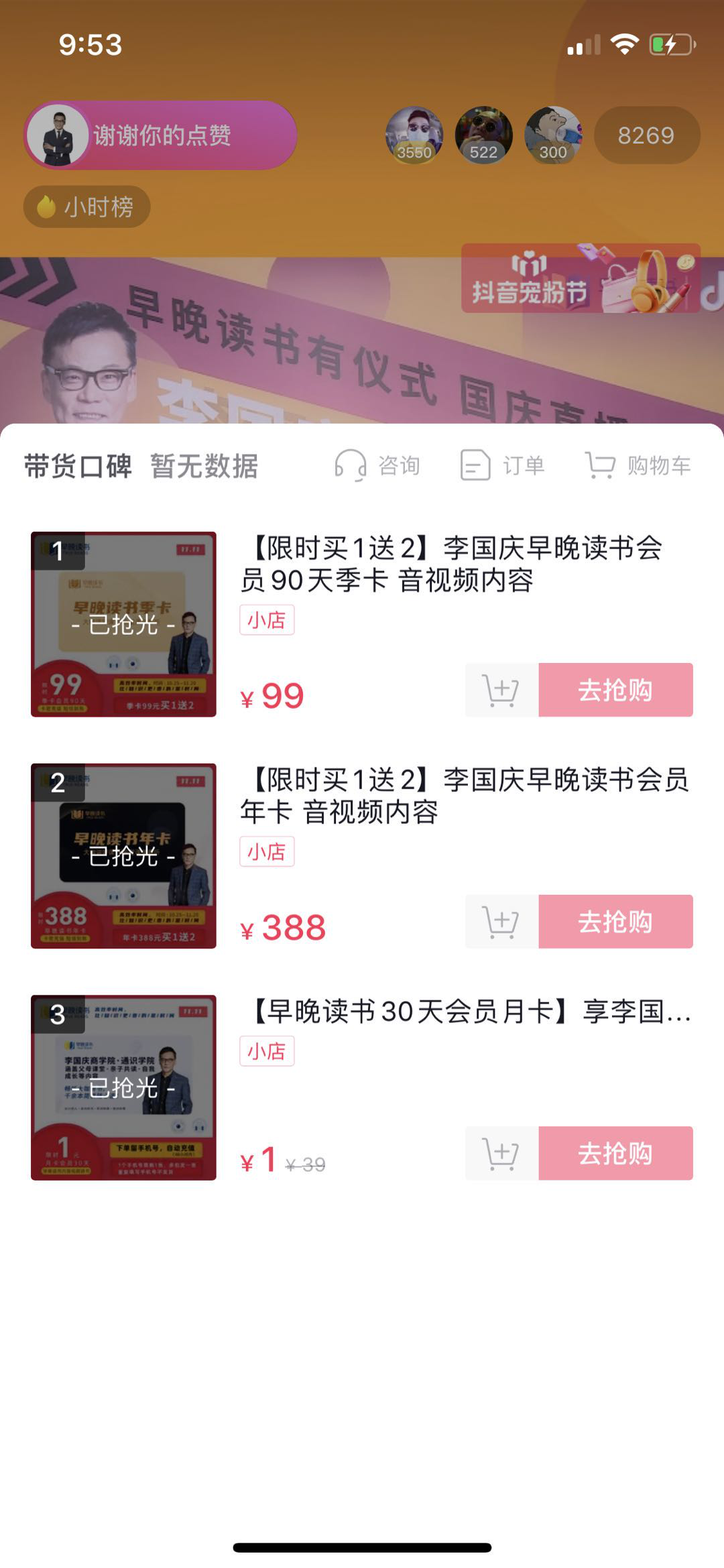
Task: View the gifter avatar with 522
Action: point(483,135)
